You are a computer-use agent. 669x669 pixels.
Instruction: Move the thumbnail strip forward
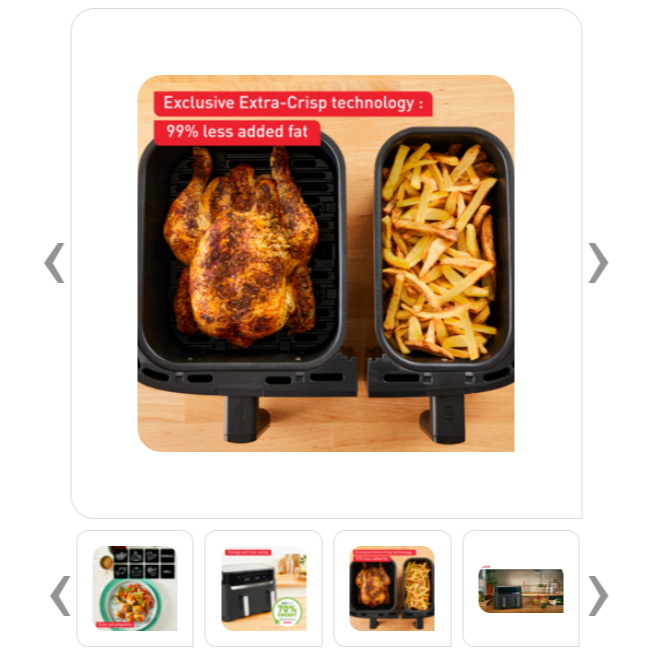(x=598, y=596)
